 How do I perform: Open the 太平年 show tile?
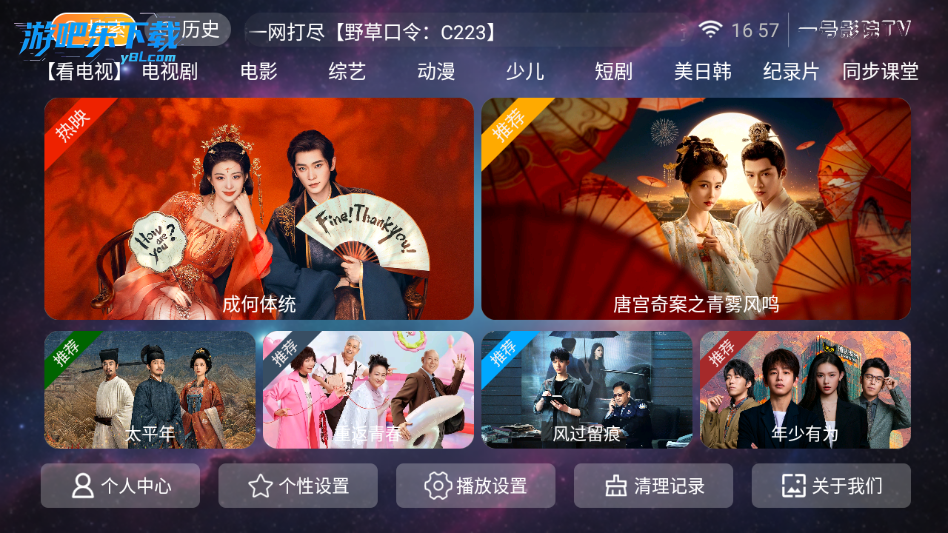pos(150,389)
